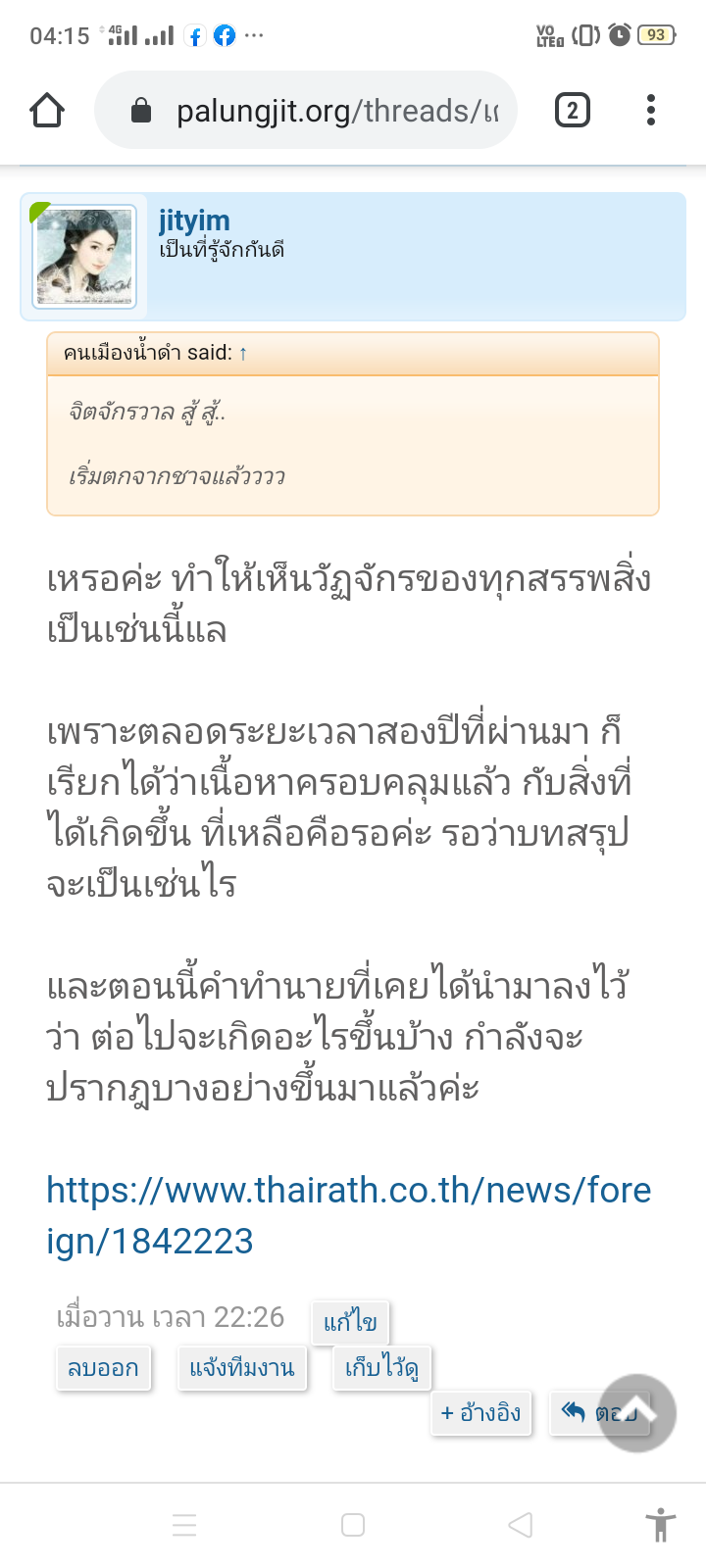The image size is (706, 1568).
Task: Open the accessibility shortcut button
Action: pos(661,1525)
